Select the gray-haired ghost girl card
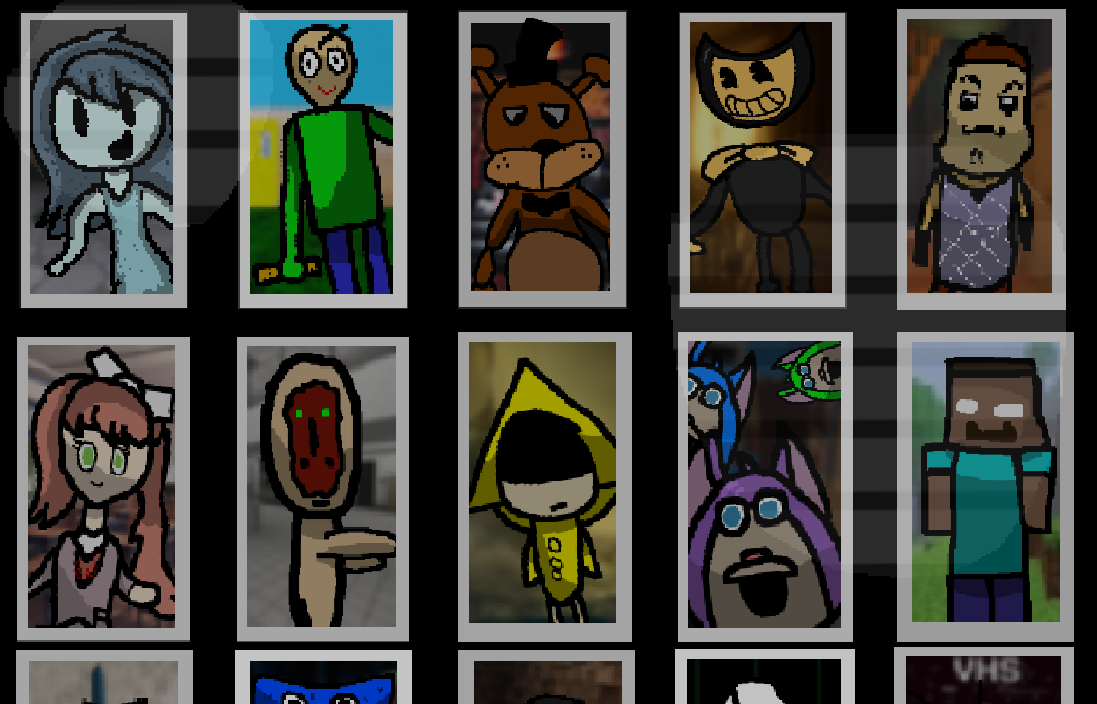Image resolution: width=1097 pixels, height=704 pixels. tap(103, 160)
